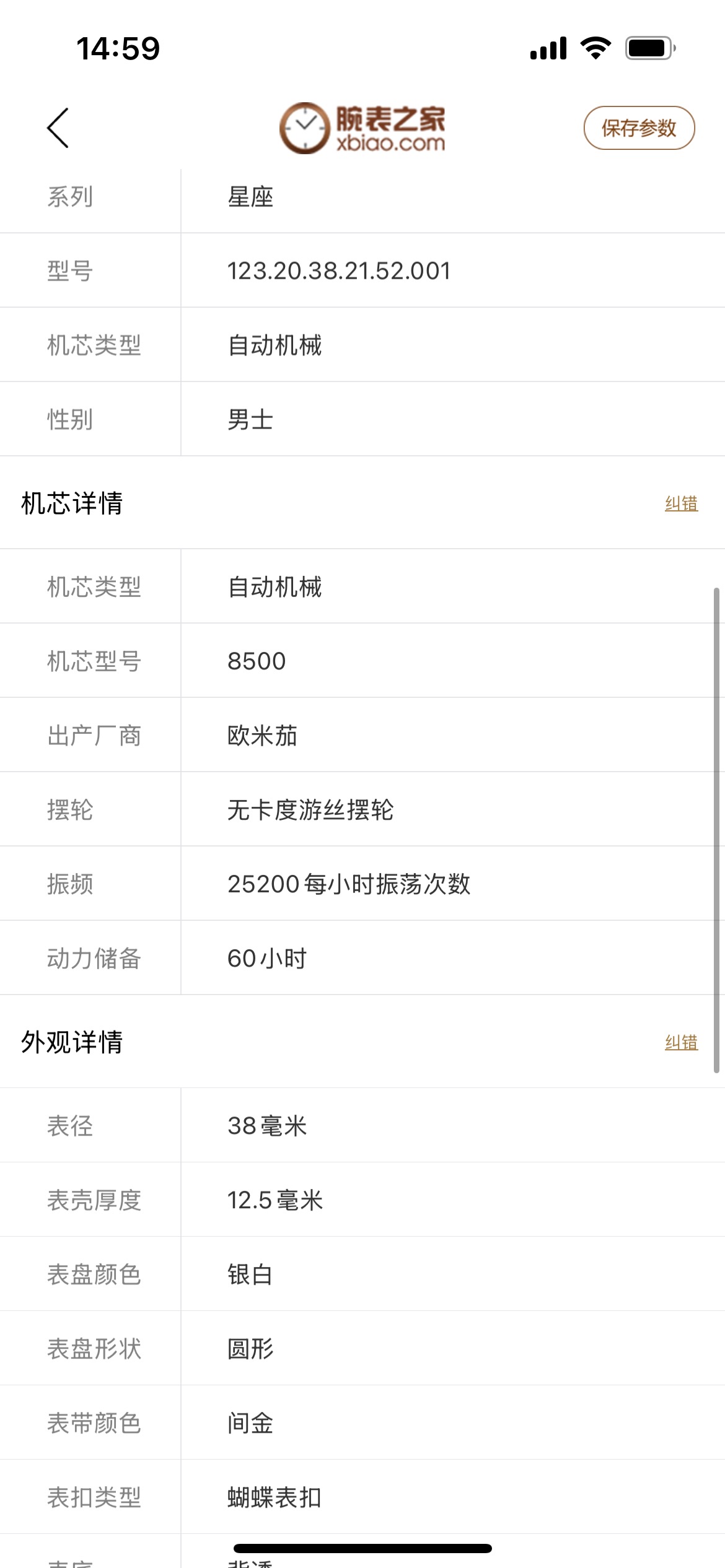Tap 纠错 link beside 外观详情
This screenshot has width=725, height=1568.
click(681, 1042)
